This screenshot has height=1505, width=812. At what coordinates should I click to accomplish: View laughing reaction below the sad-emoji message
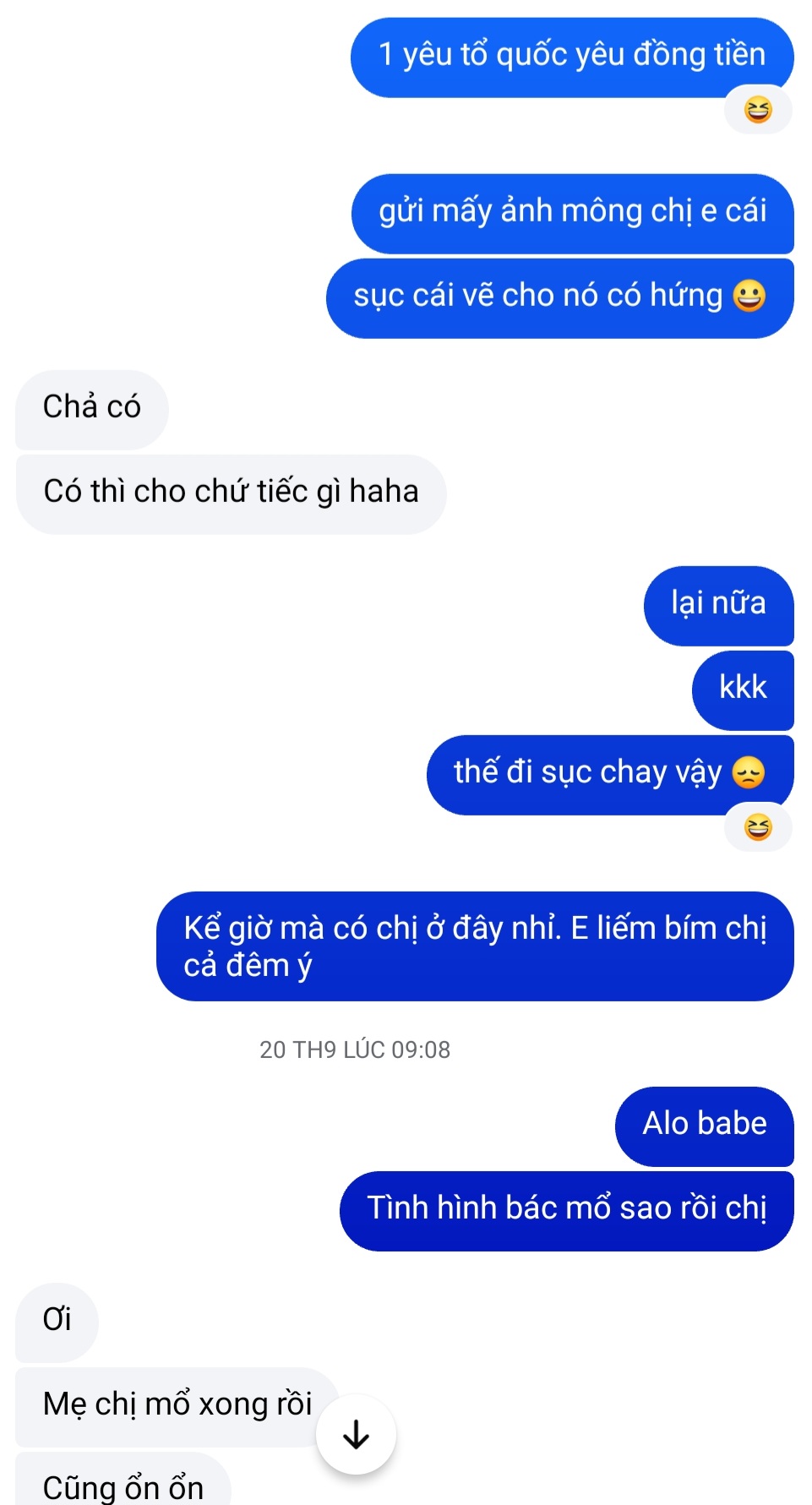point(758,827)
